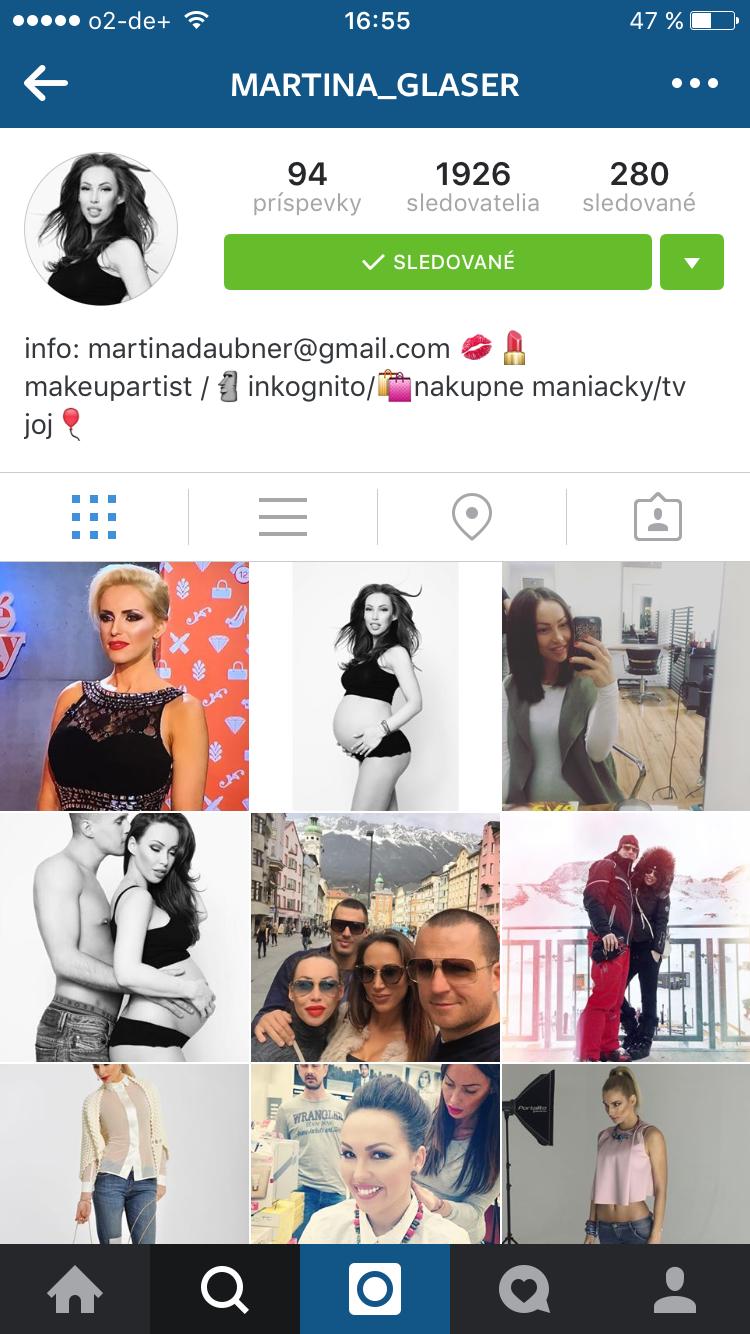Open photo of blonde woman in black top
Viewport: 750px width, 1334px height.
tap(124, 686)
